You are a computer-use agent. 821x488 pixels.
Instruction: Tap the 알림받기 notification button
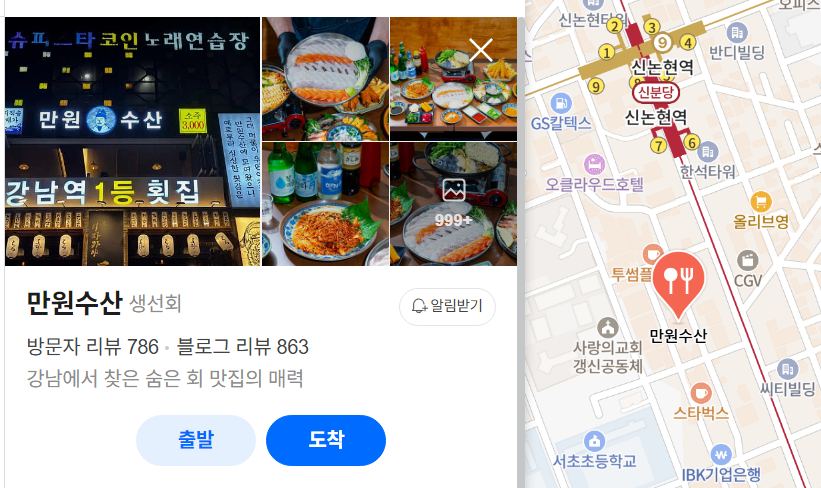[x=447, y=307]
